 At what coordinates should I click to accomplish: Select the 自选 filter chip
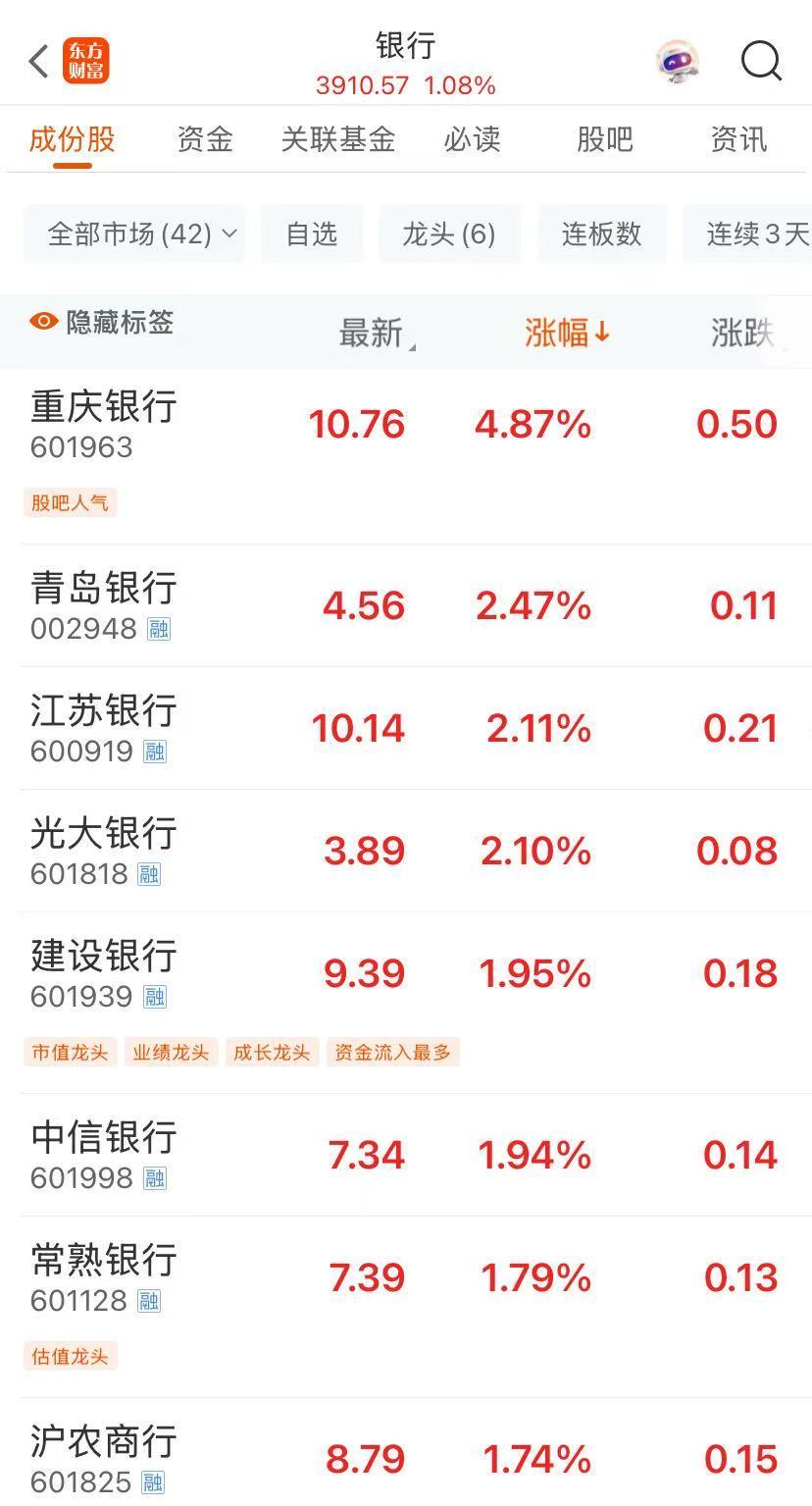pyautogui.click(x=312, y=234)
